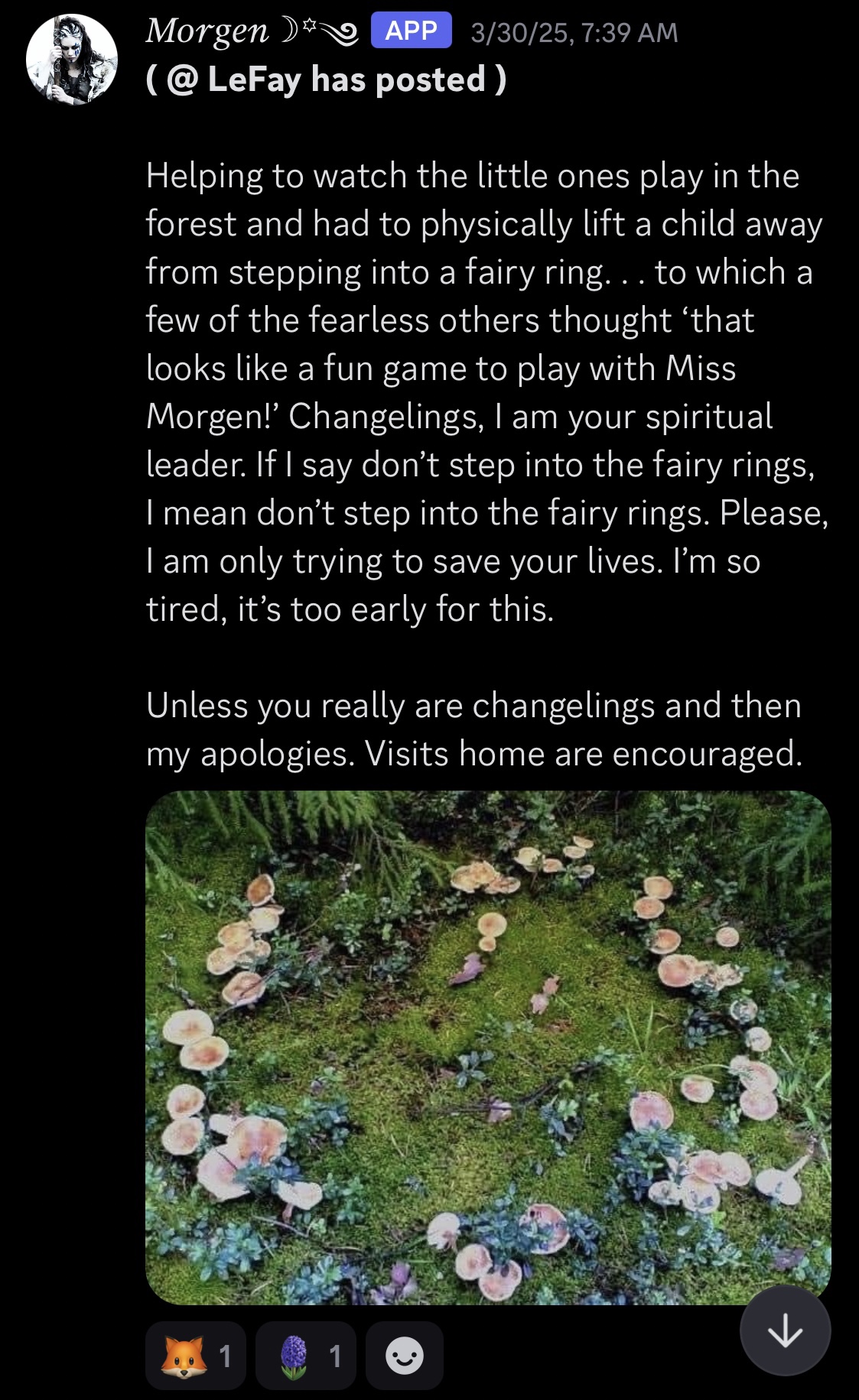The image size is (859, 1400).
Task: Open the add reaction emoji picker
Action: pos(404,1356)
